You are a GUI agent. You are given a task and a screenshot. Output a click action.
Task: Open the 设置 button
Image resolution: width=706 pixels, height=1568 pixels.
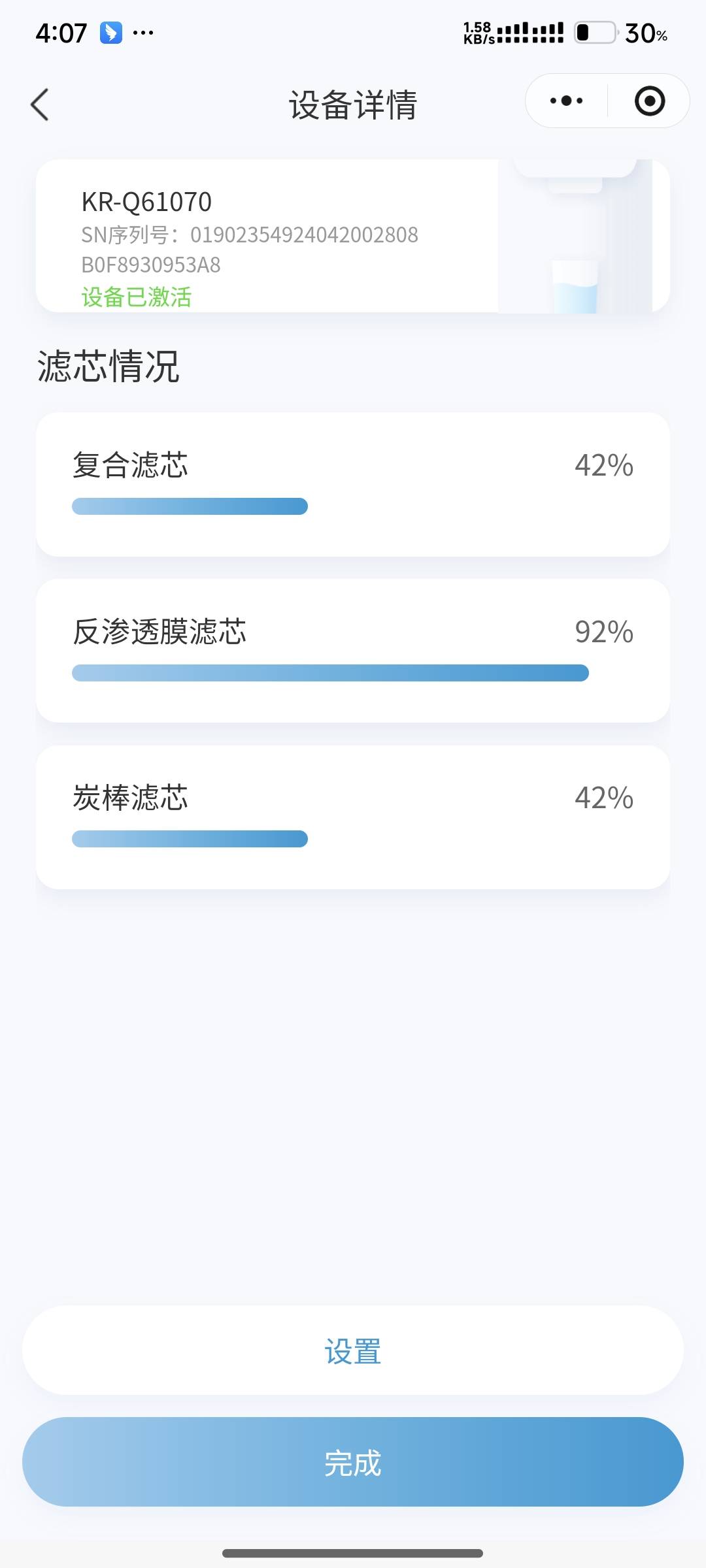[353, 1350]
